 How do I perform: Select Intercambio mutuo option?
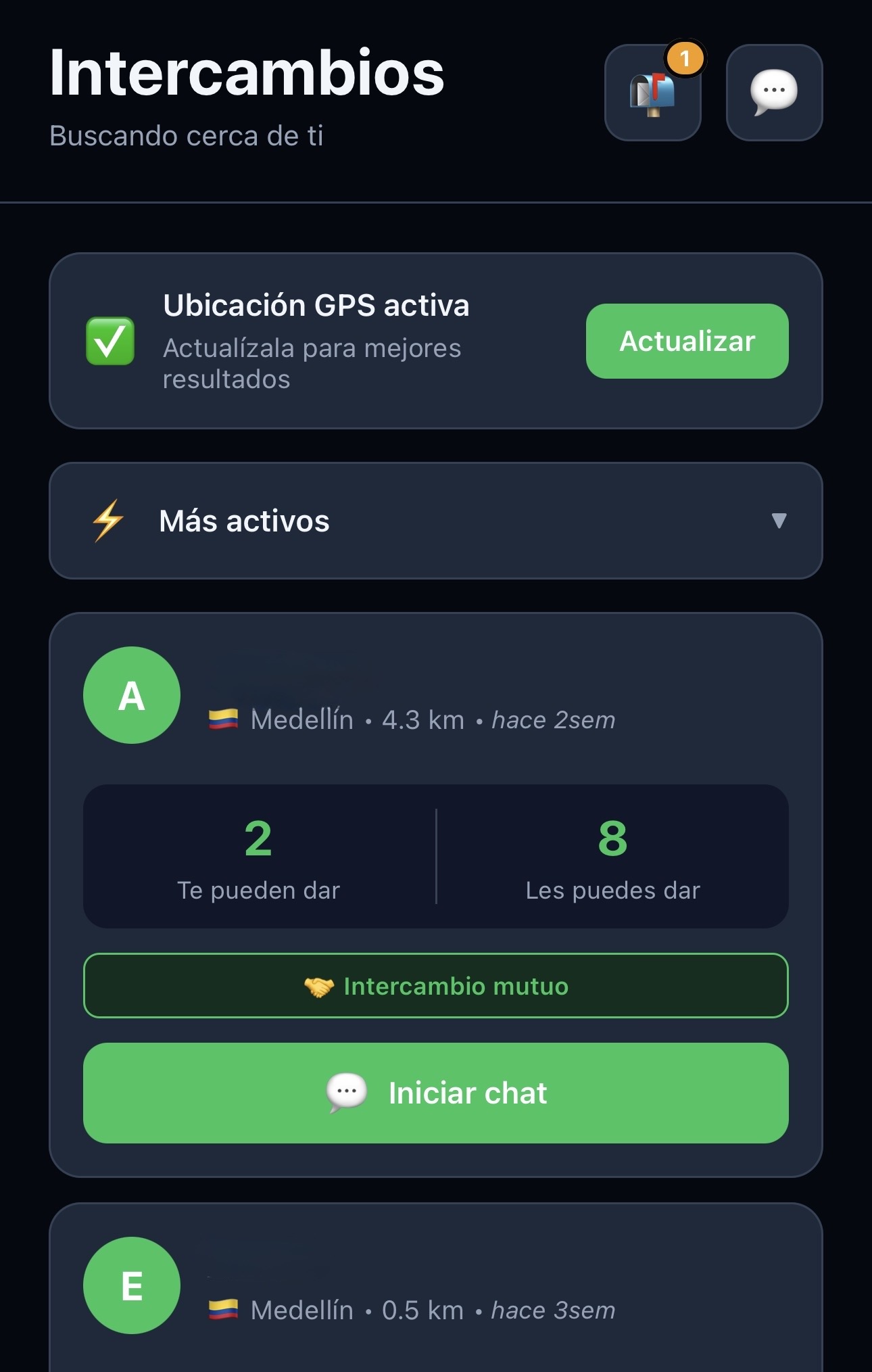coord(436,987)
